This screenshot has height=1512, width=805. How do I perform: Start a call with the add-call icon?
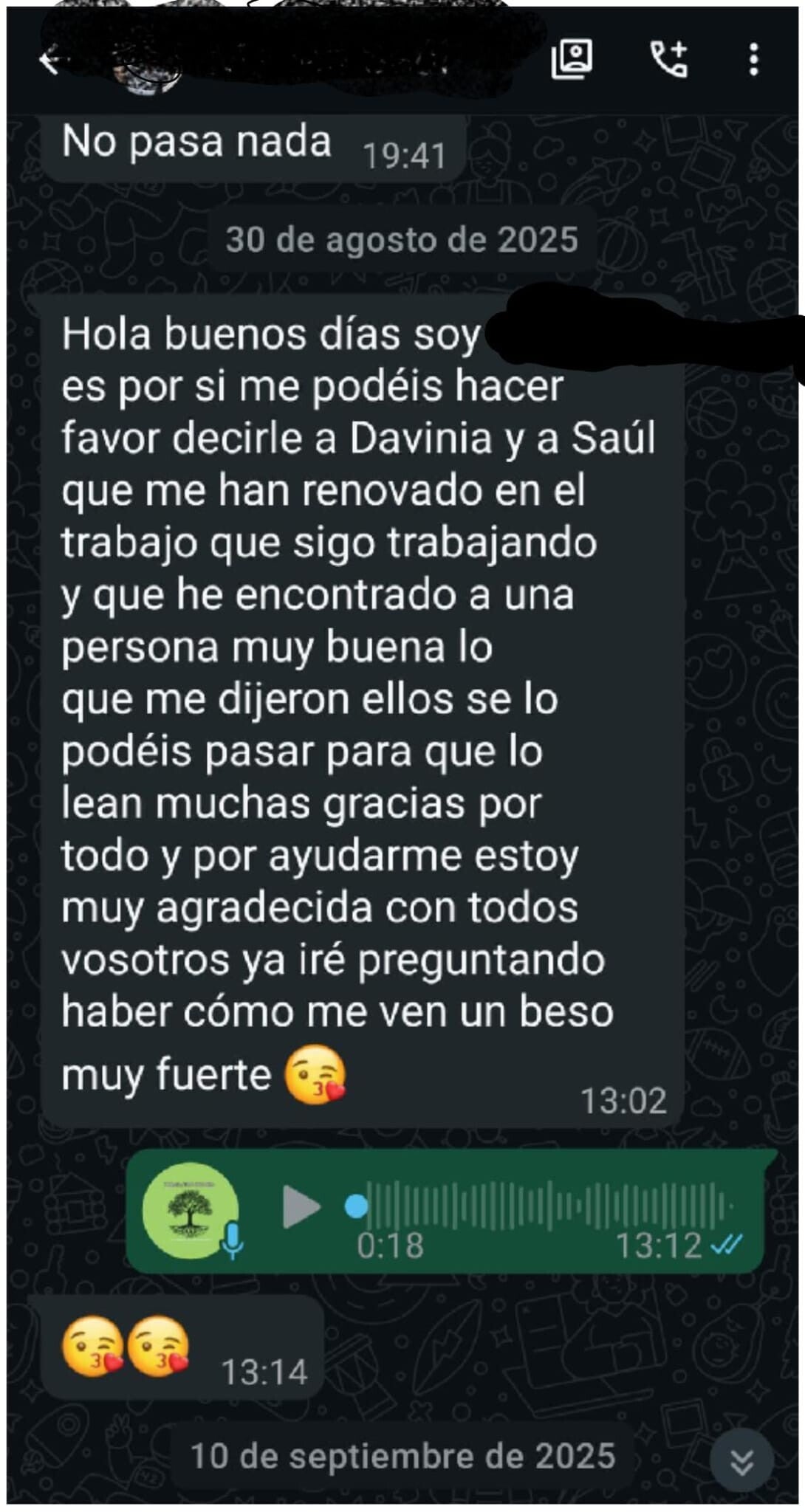coord(668,60)
